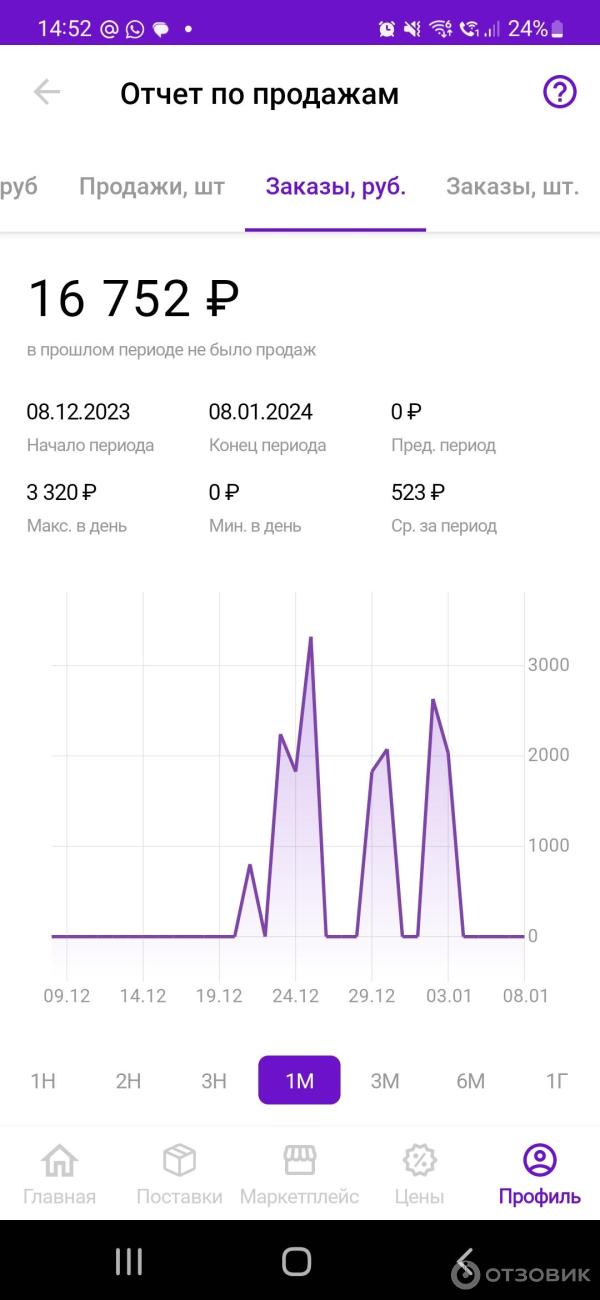Choose the 1Г yearly range
600x1300 pixels.
click(557, 1080)
